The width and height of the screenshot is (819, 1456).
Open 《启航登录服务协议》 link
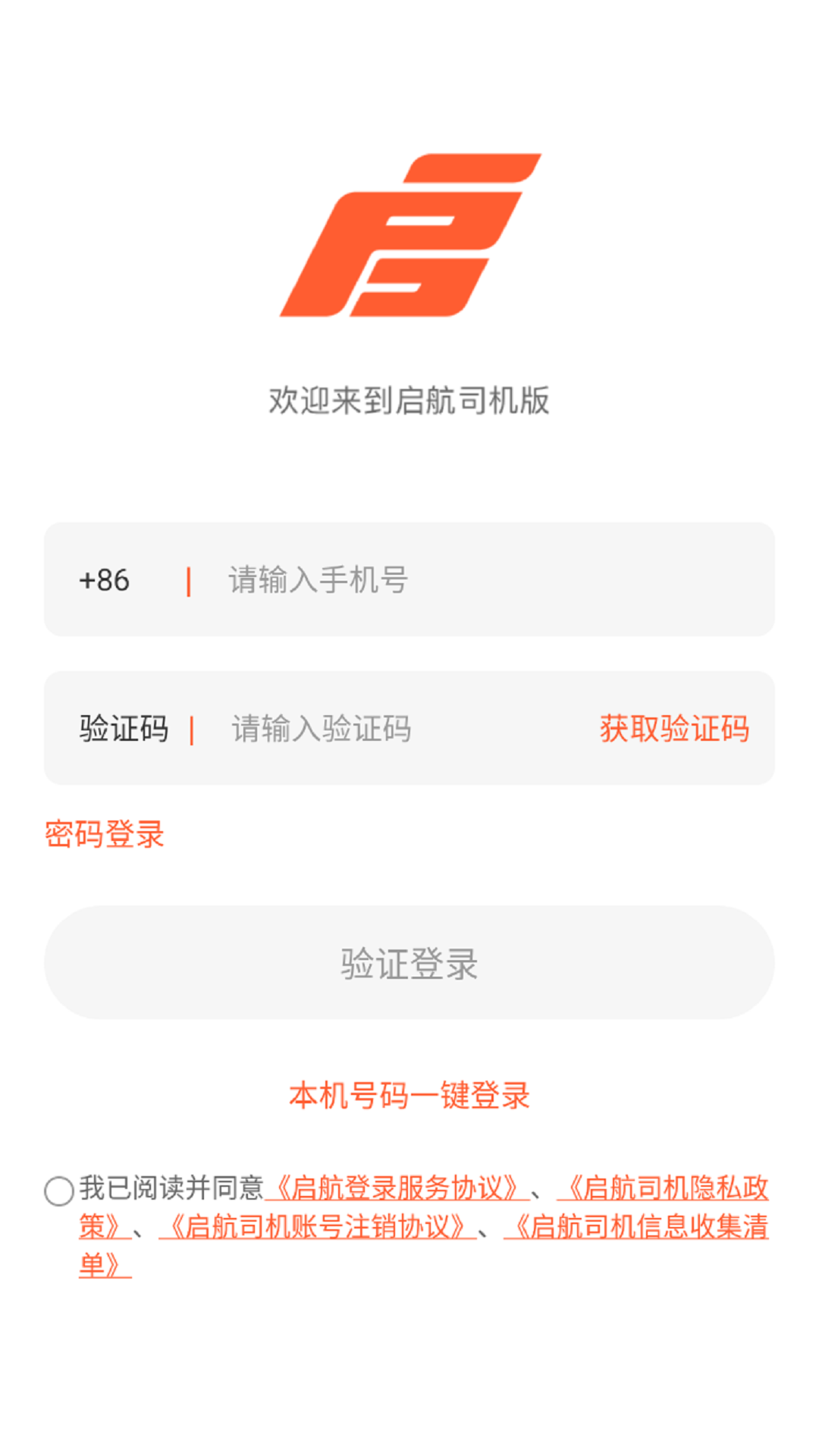click(x=397, y=1188)
